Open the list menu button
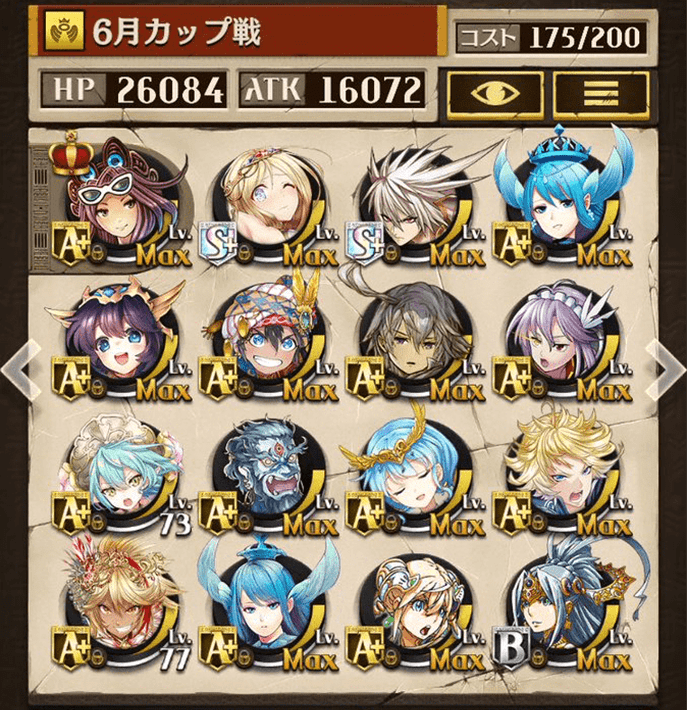 600,92
